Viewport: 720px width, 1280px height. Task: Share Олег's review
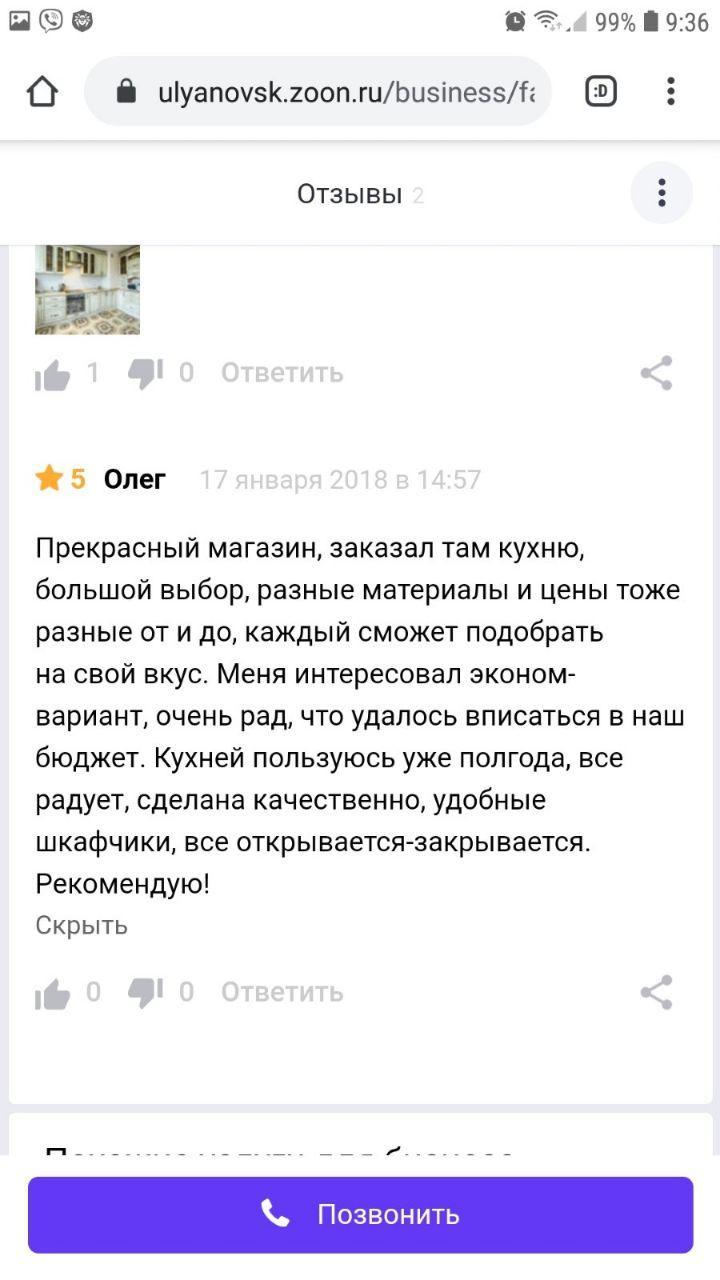pos(656,992)
